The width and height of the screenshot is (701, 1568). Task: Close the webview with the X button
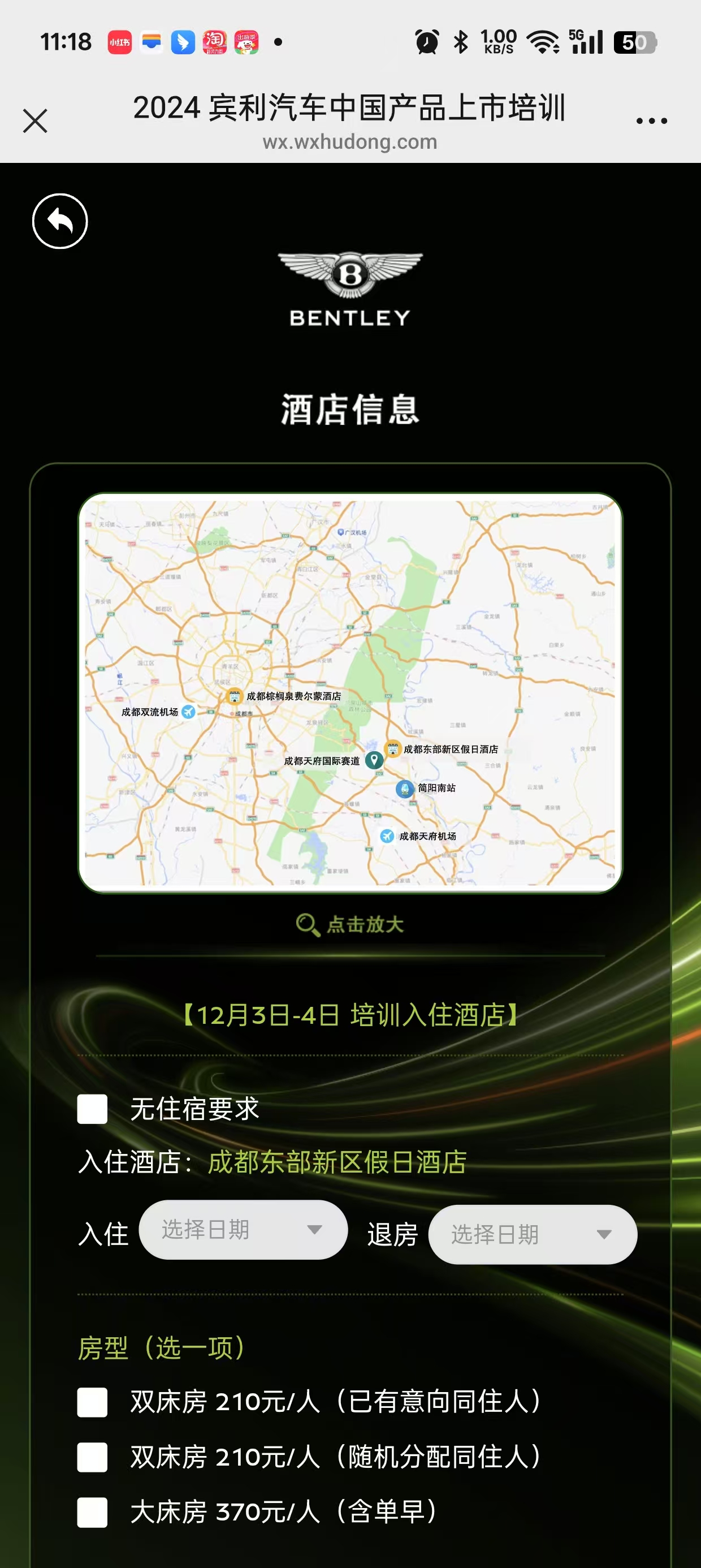click(x=34, y=120)
